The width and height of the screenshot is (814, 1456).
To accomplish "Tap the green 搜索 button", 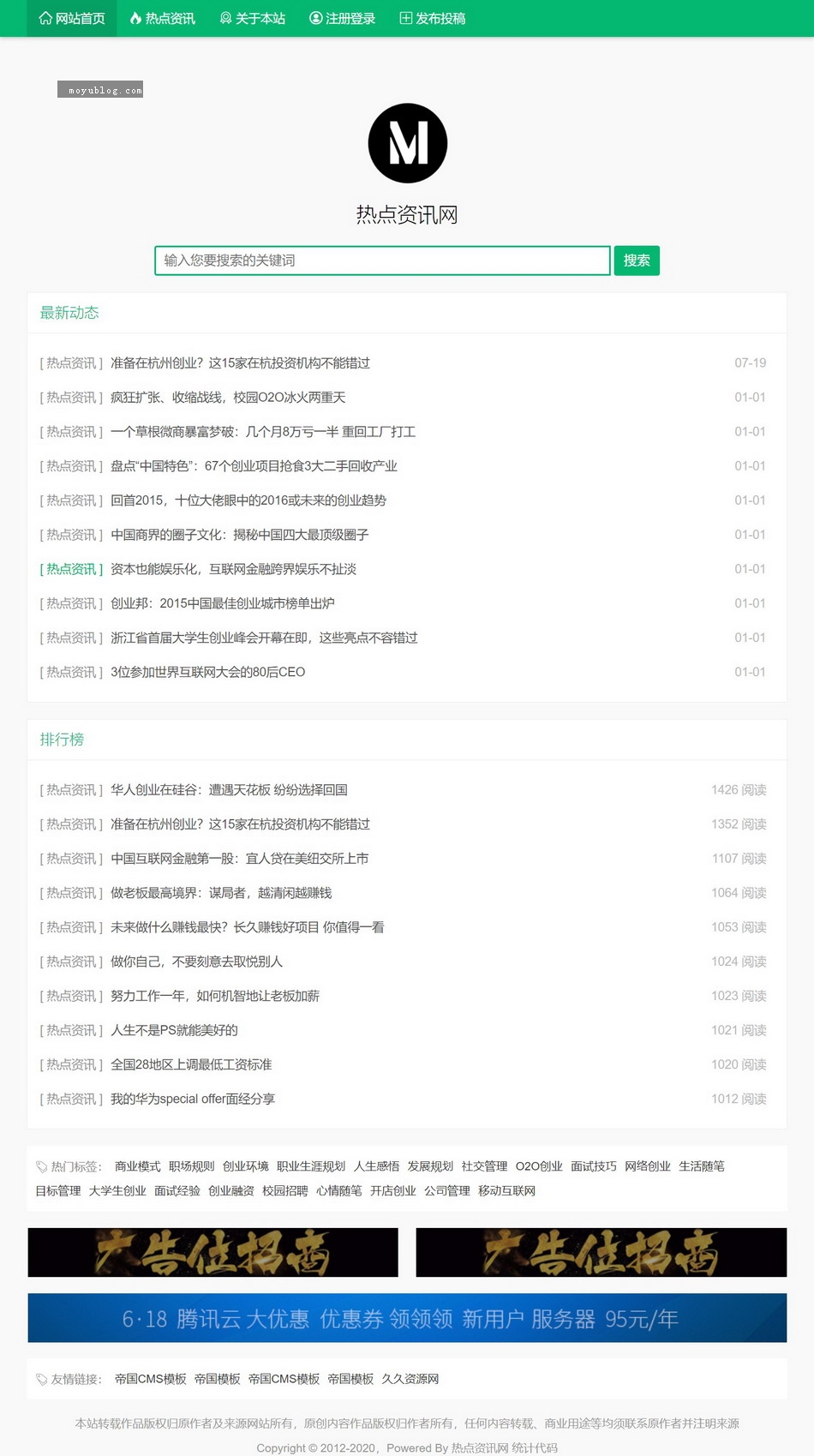I will pos(637,261).
